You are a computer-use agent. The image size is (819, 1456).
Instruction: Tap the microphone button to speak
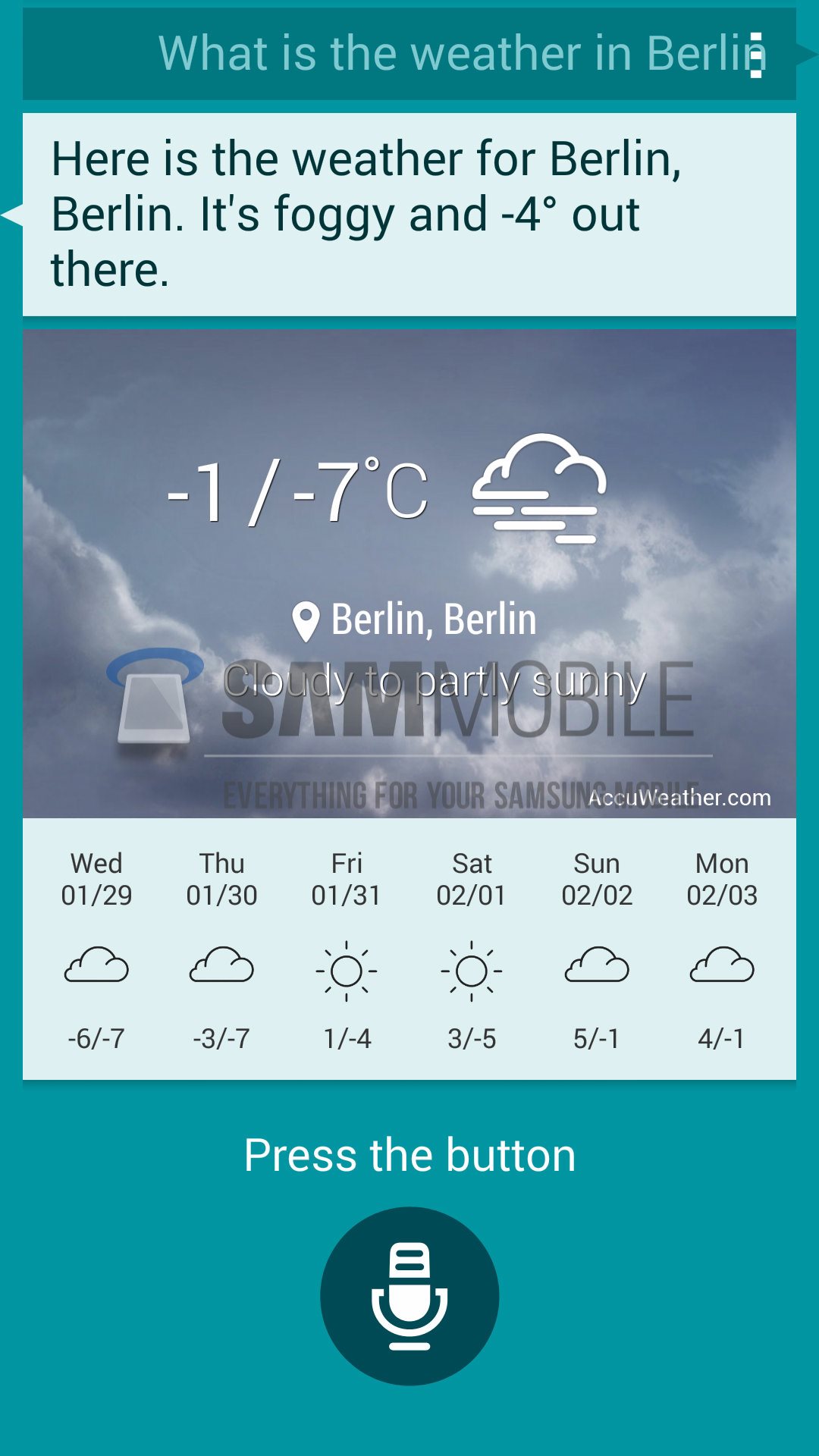tap(409, 1296)
